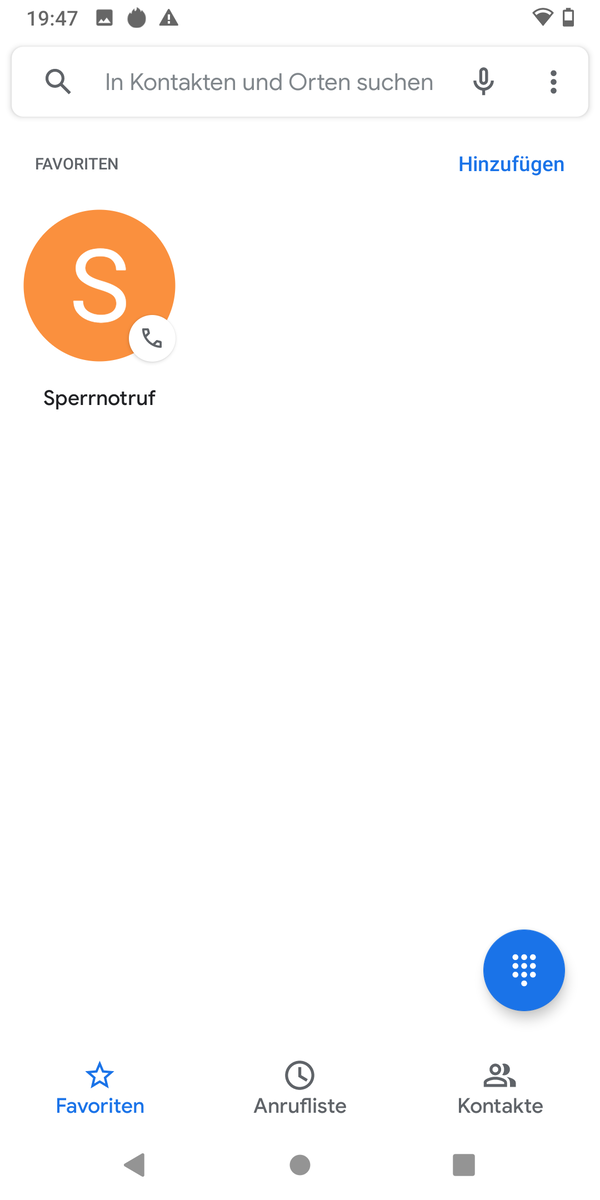Tap Hinzufügen to add a favorite

coord(511,164)
